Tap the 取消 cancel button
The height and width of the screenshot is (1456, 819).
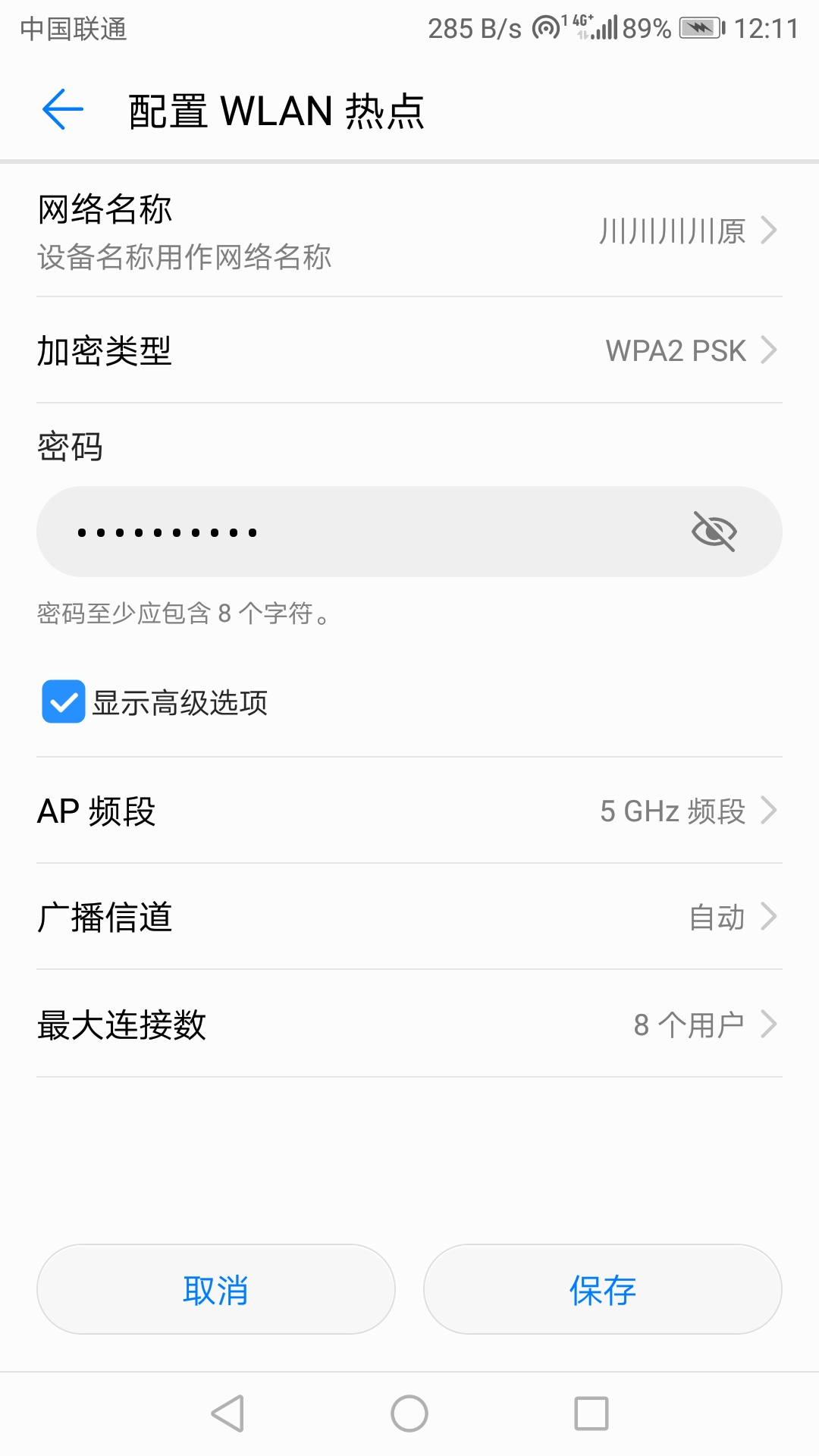tap(216, 1289)
